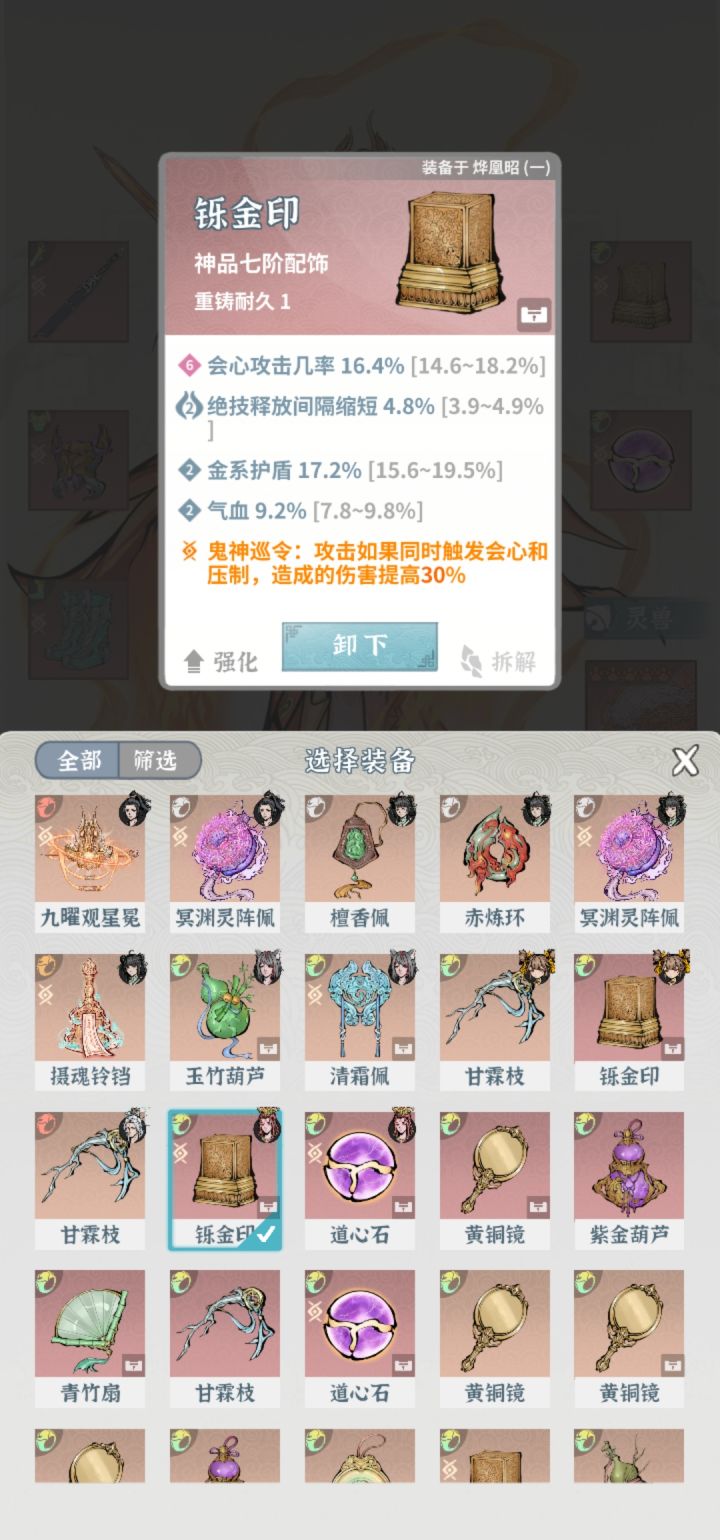Close the 选择装备 panel with the X
720x1540 pixels.
[685, 761]
